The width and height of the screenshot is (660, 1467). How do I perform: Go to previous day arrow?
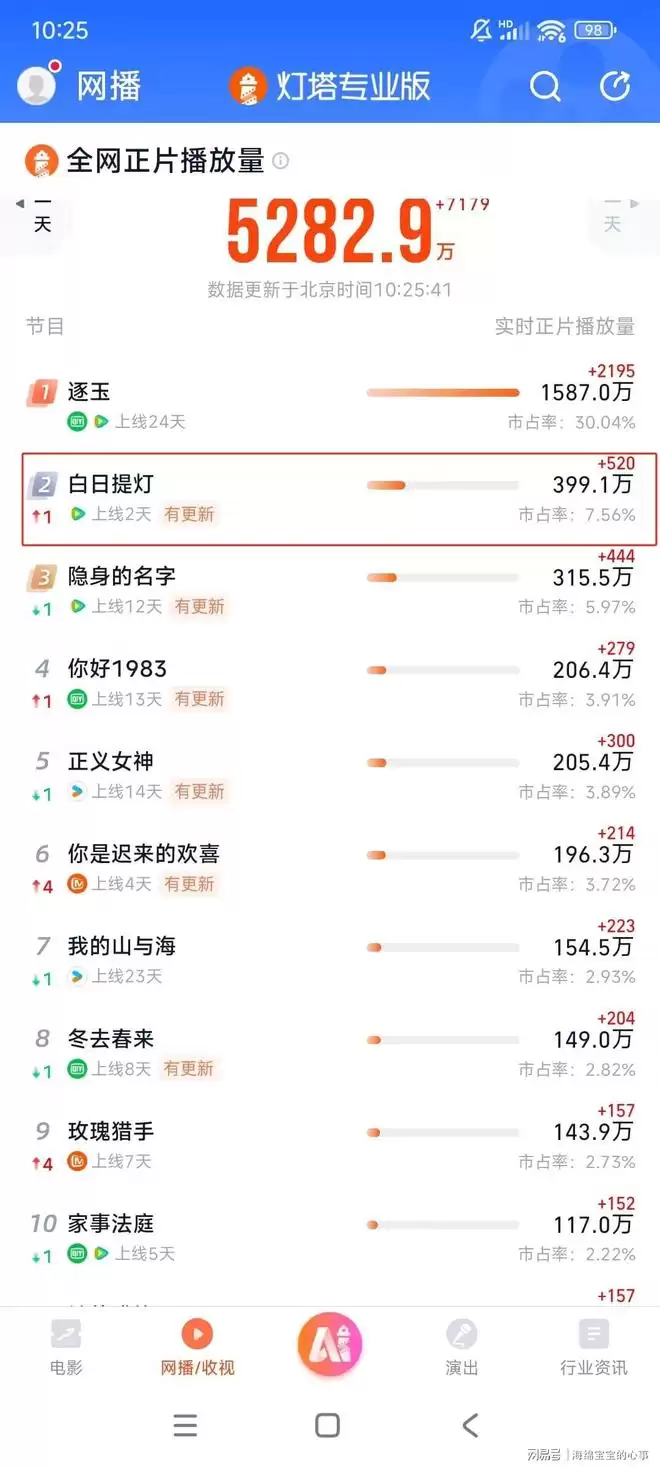[38, 213]
